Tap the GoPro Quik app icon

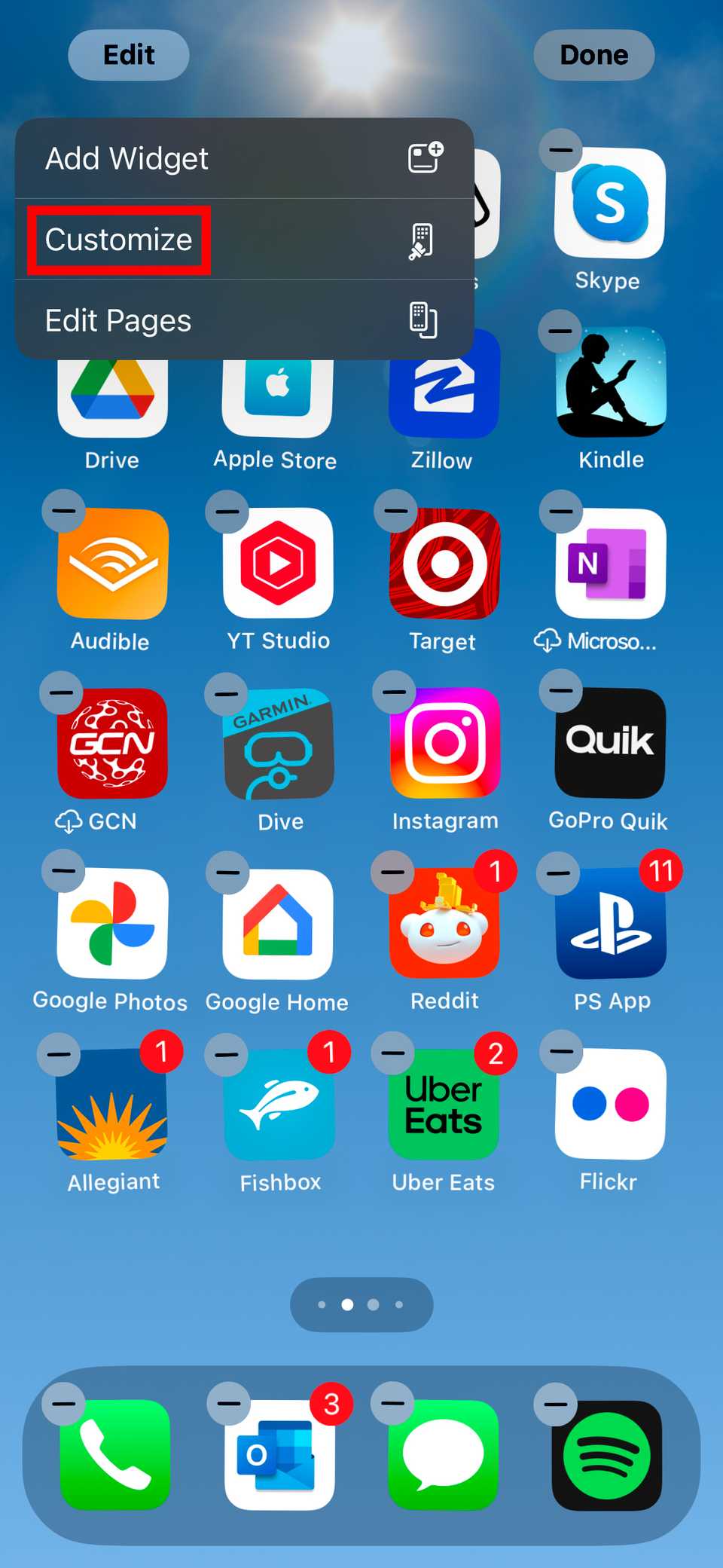coord(611,743)
